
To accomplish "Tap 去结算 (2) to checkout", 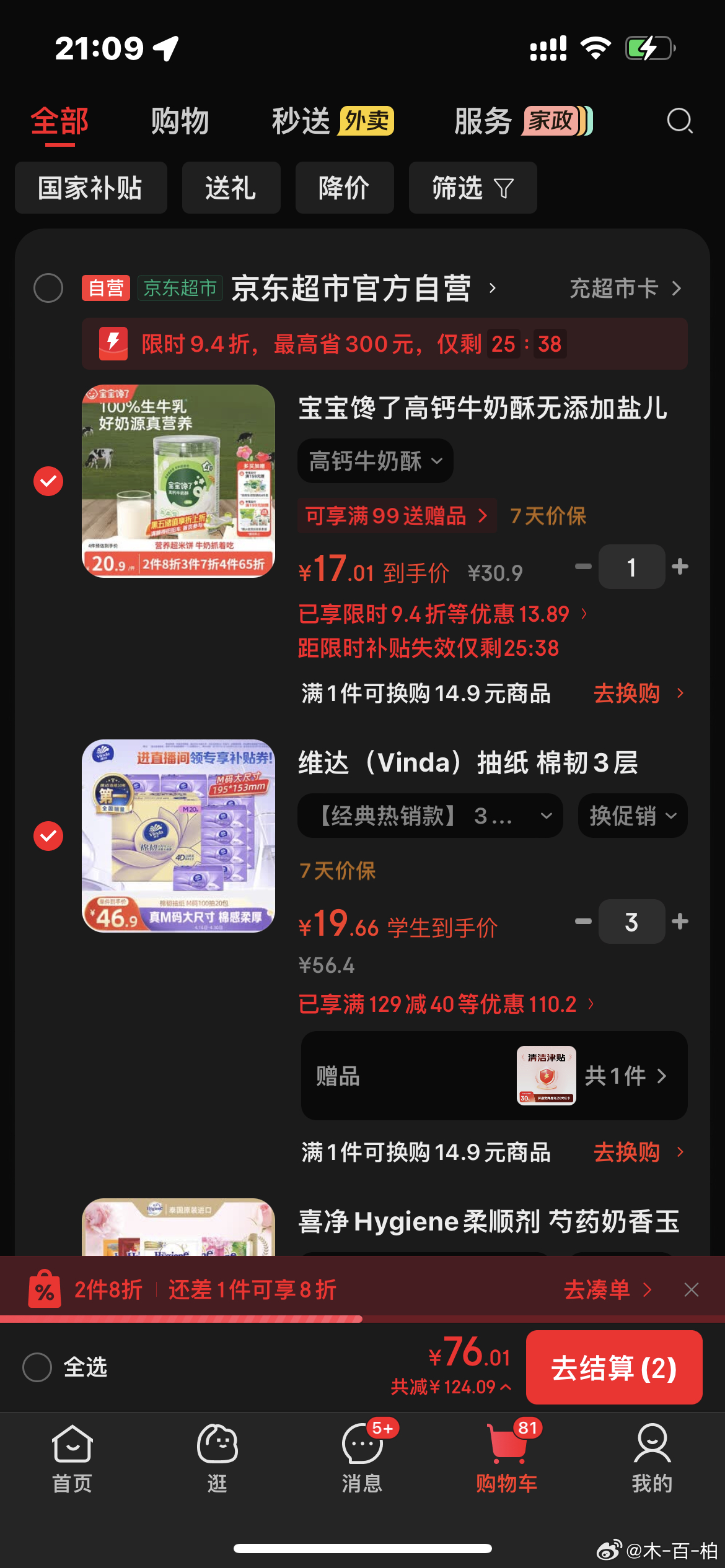I will 613,1367.
